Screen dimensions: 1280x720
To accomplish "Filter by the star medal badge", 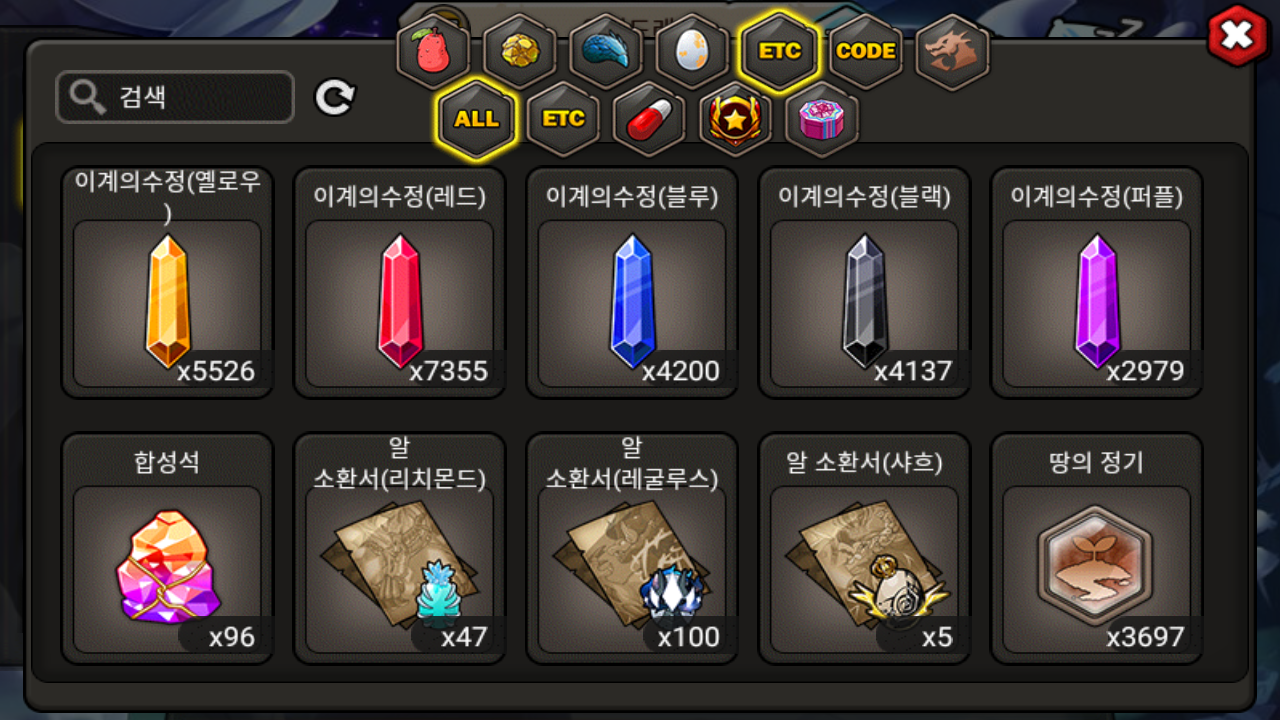I will point(735,120).
